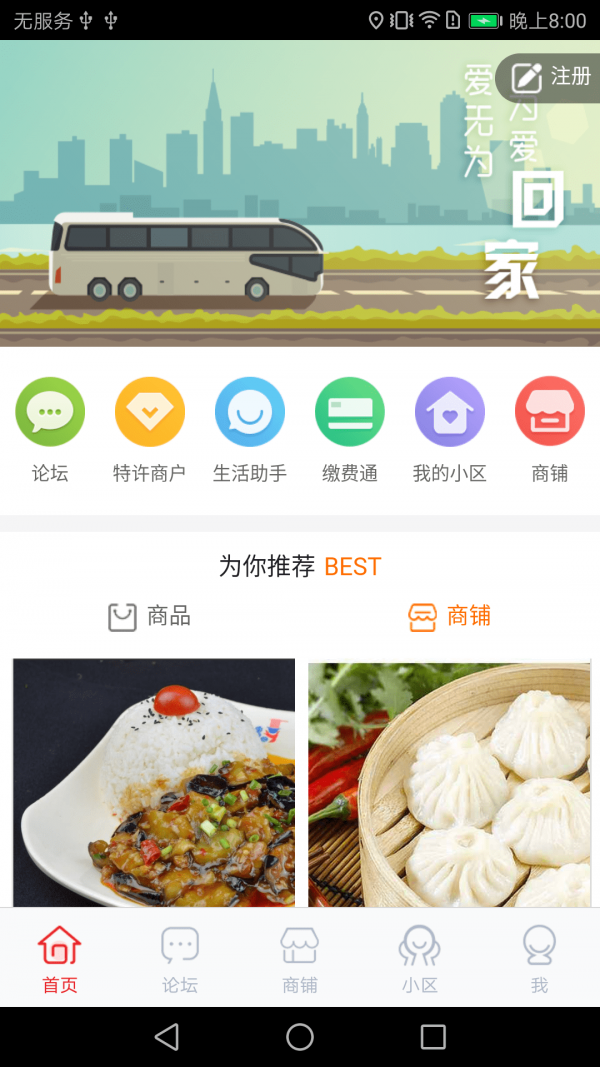Screen dimensions: 600x1067
Task: Tap the system back button
Action: click(167, 1037)
